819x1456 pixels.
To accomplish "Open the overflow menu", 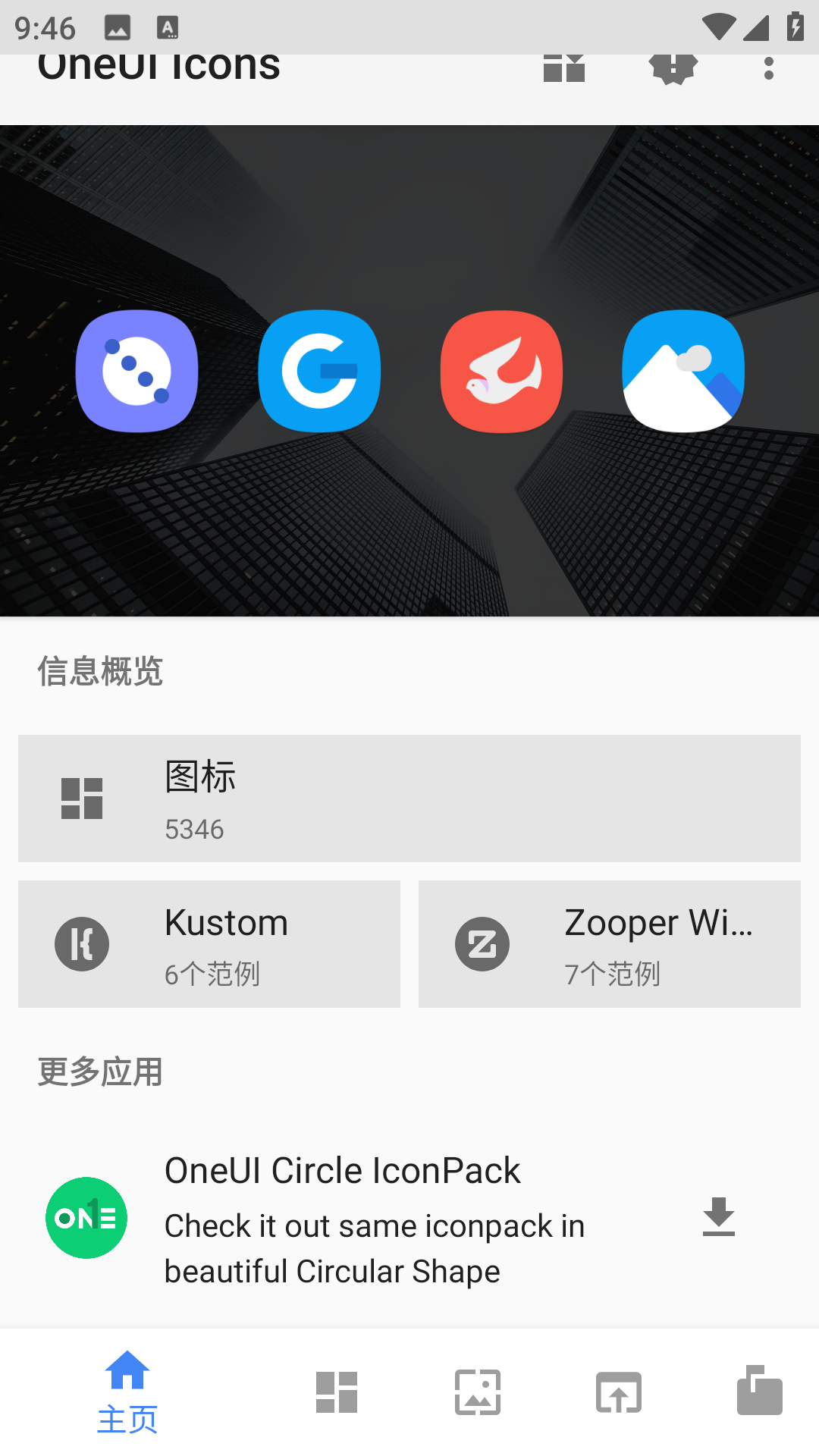I will point(769,69).
